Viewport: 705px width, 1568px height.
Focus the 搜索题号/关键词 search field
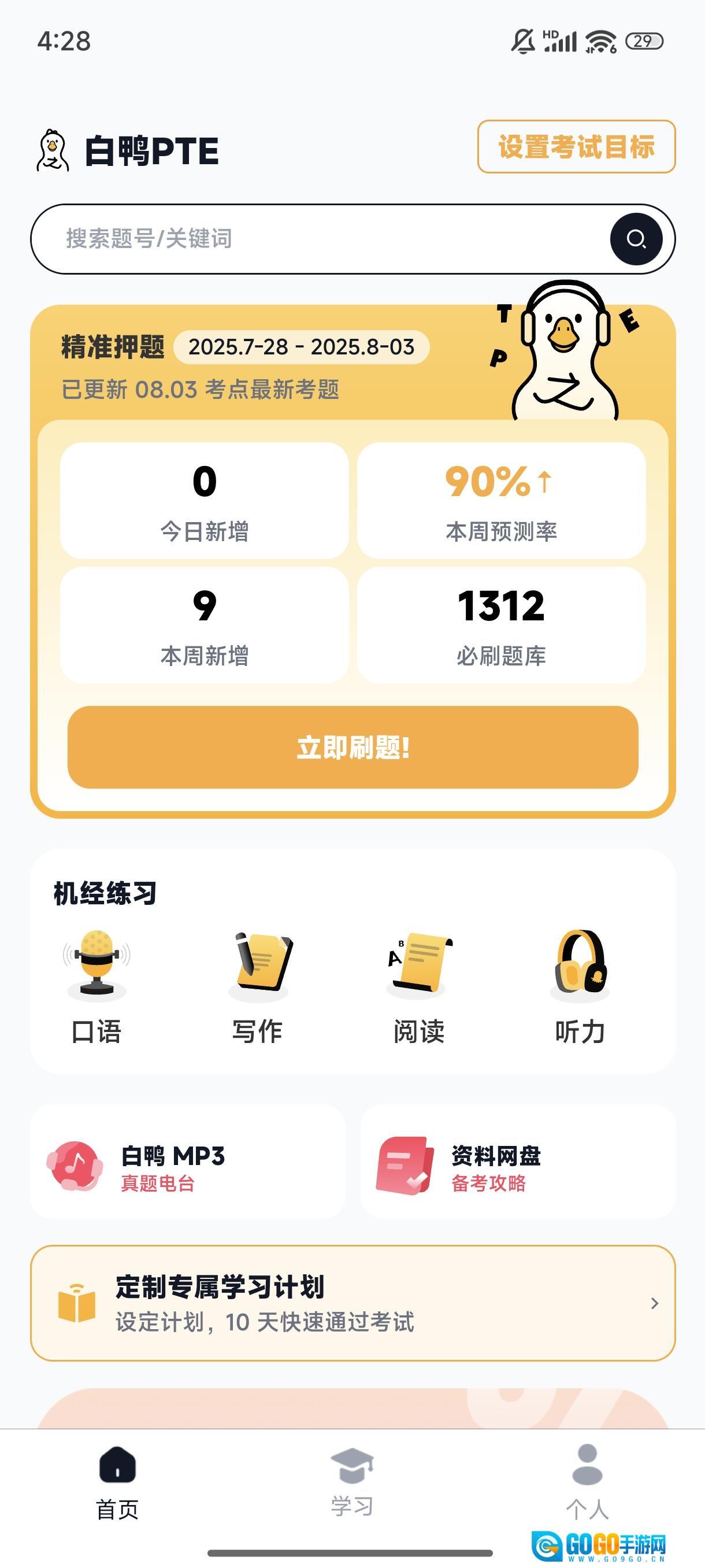(316, 239)
